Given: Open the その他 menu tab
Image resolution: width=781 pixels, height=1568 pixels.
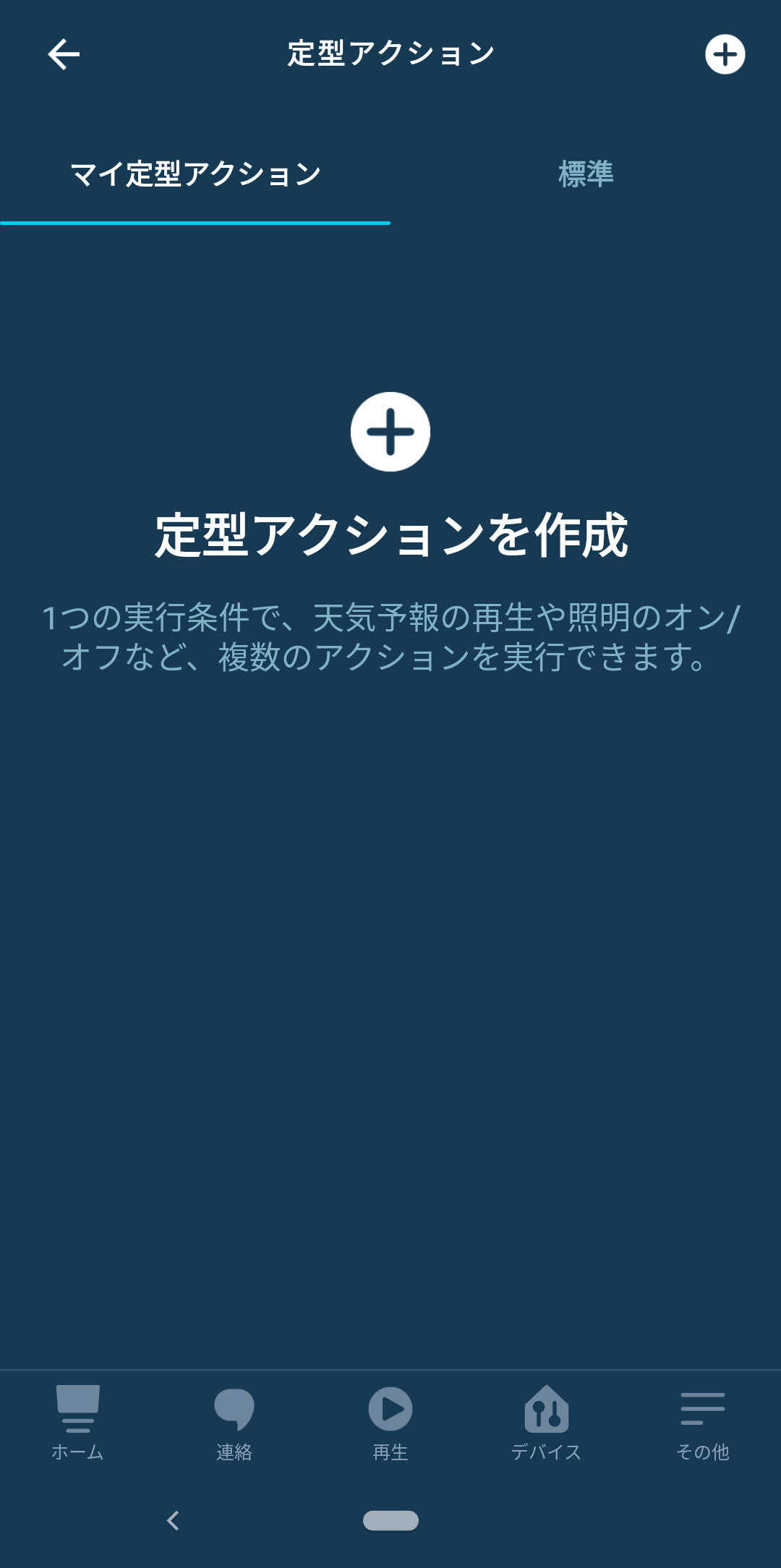Looking at the screenshot, I should point(703,1423).
